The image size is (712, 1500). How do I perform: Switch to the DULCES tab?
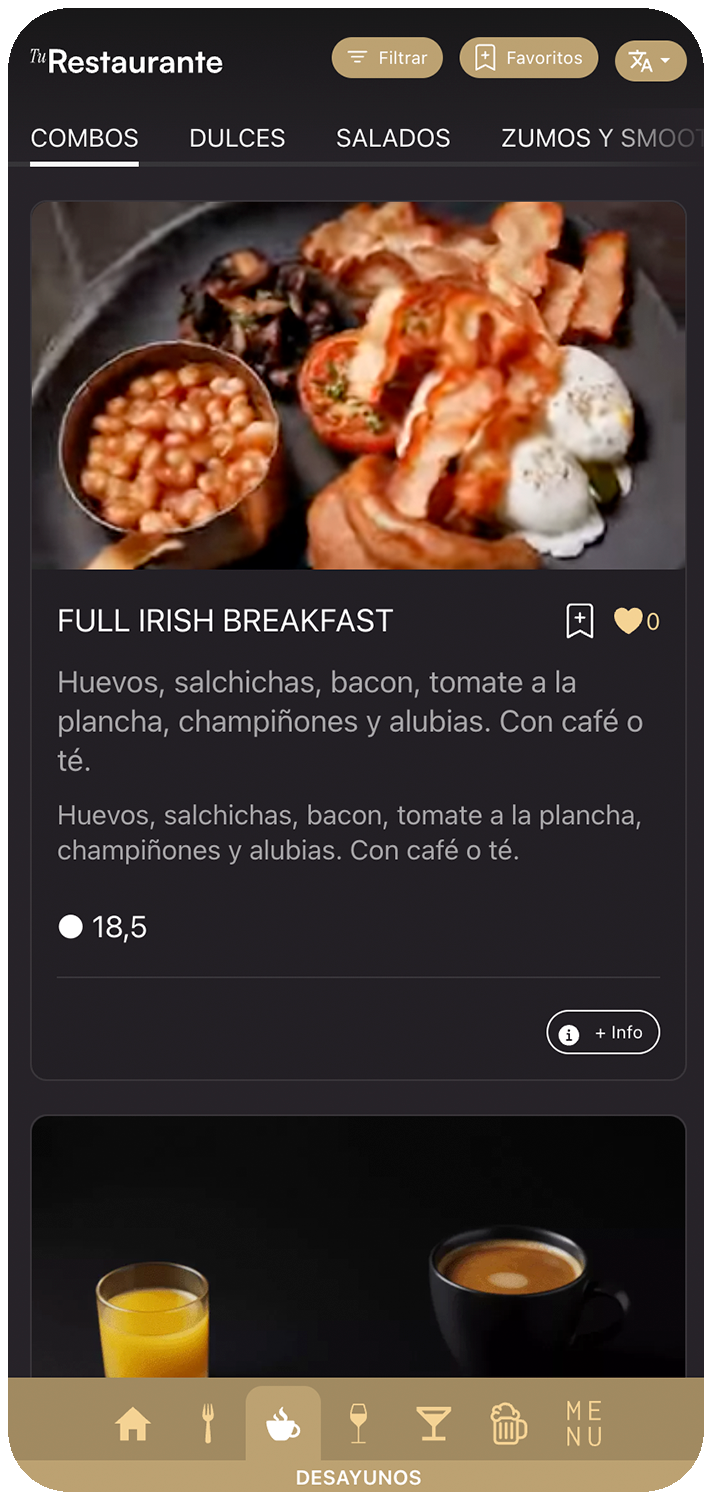click(237, 138)
